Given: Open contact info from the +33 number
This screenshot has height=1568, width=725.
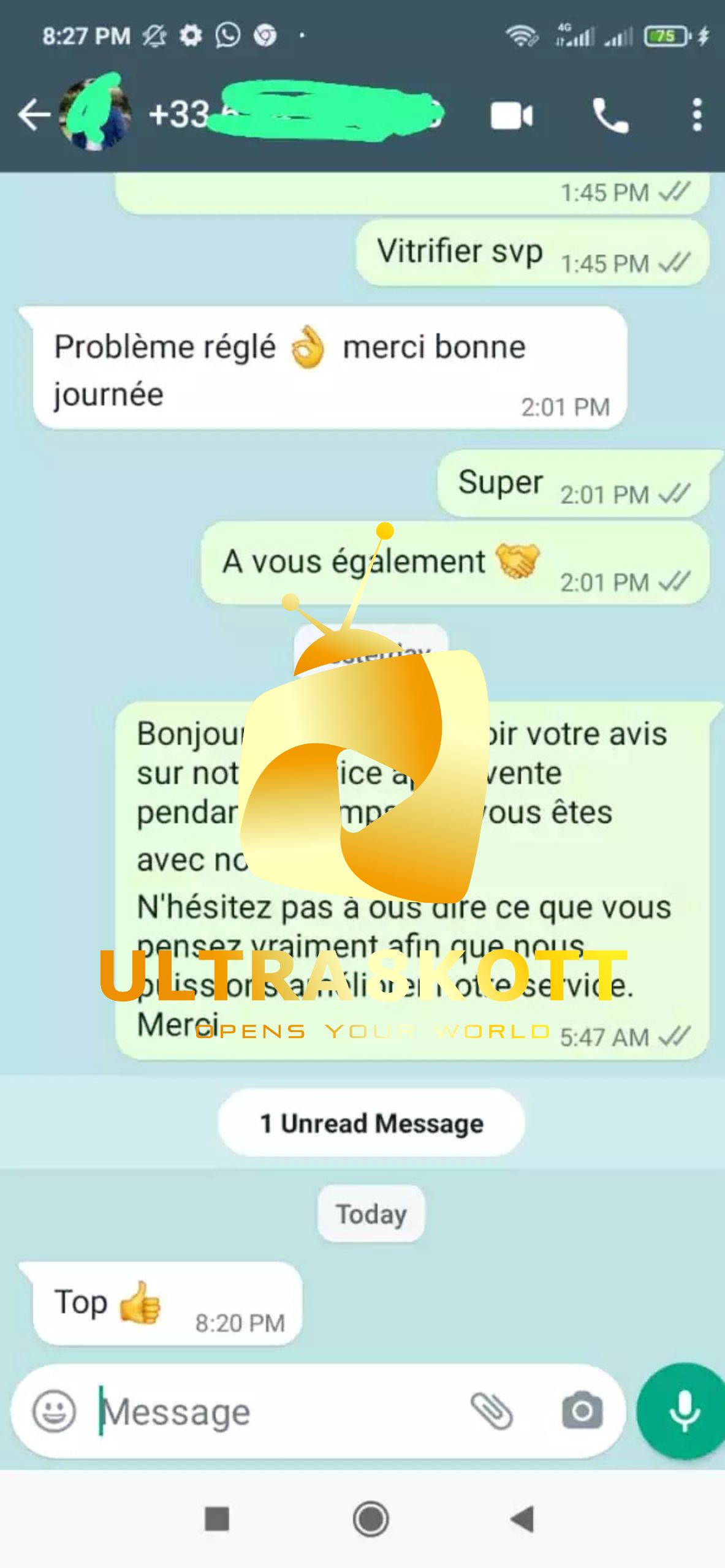Looking at the screenshot, I should [294, 115].
